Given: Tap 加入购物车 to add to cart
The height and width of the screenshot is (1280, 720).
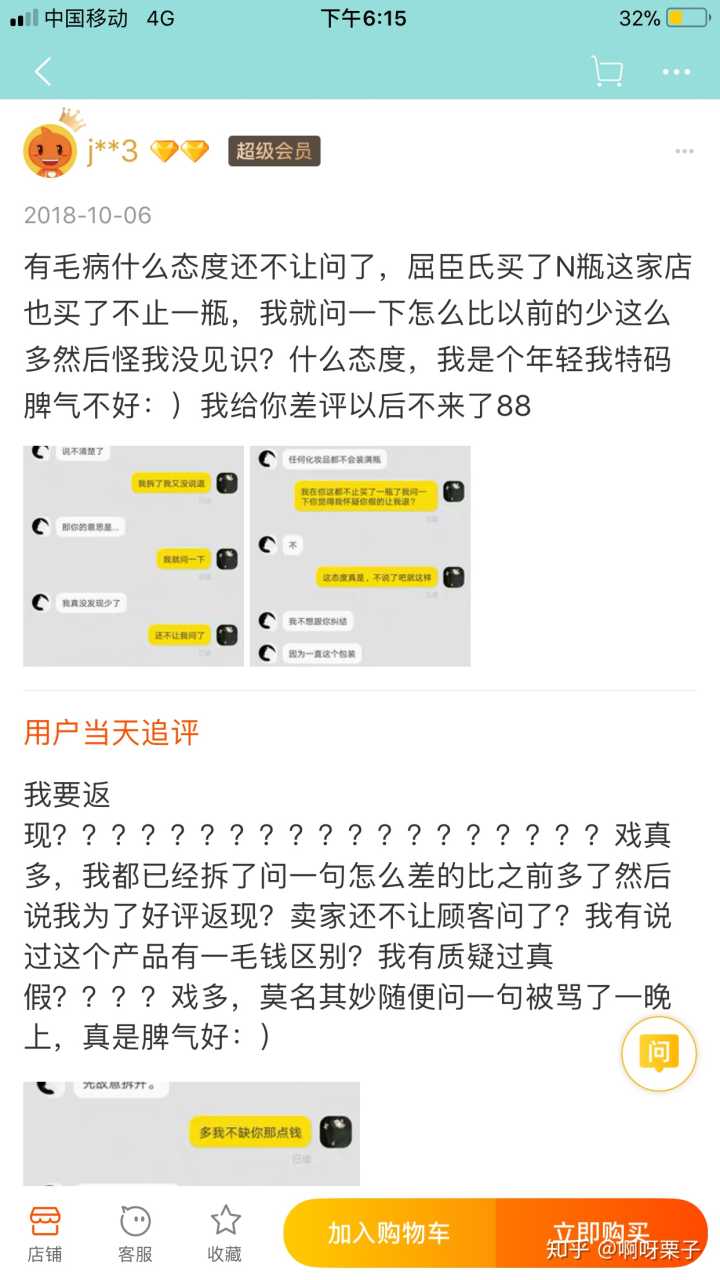Looking at the screenshot, I should click(390, 1232).
